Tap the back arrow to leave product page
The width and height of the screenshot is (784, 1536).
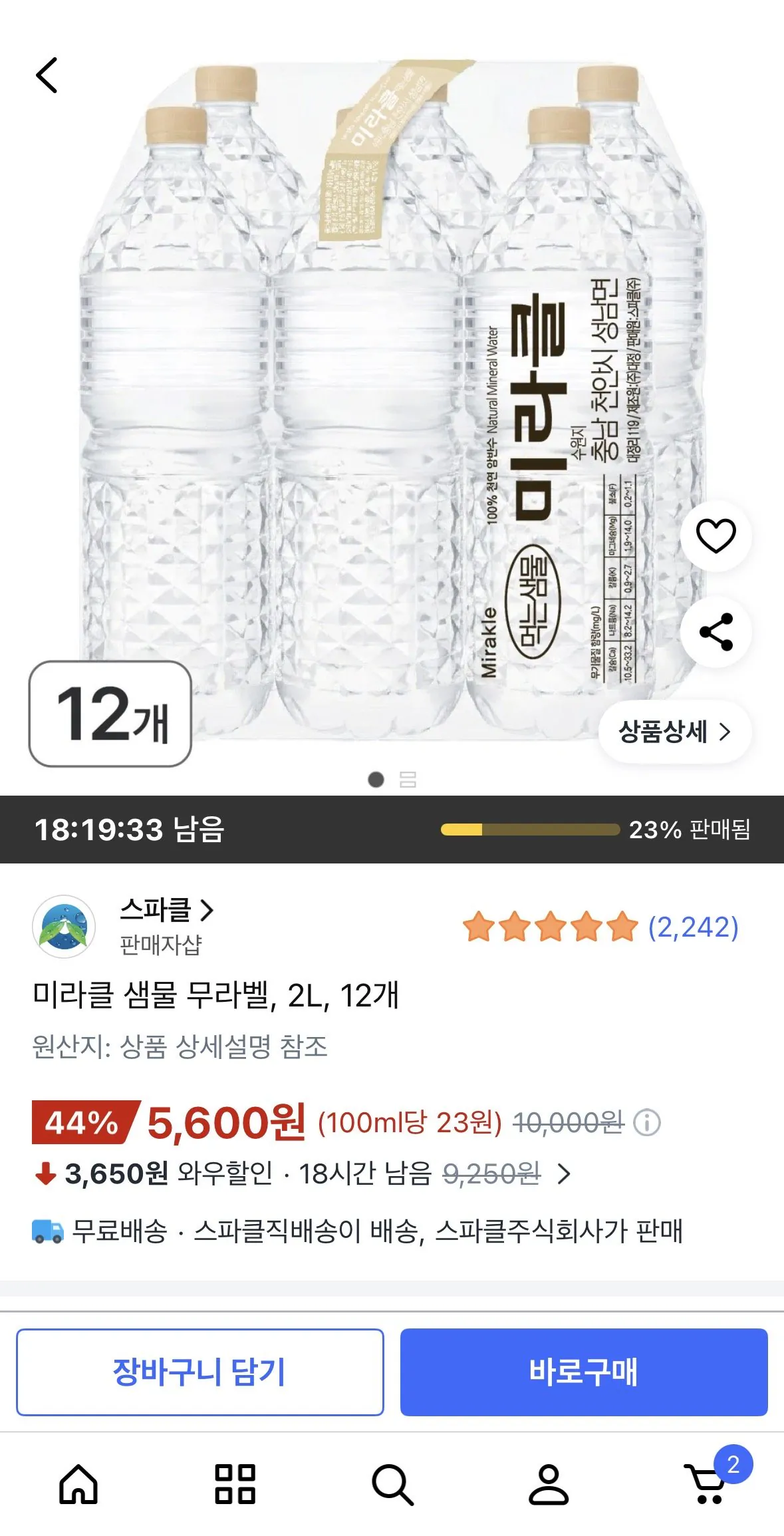click(x=47, y=77)
